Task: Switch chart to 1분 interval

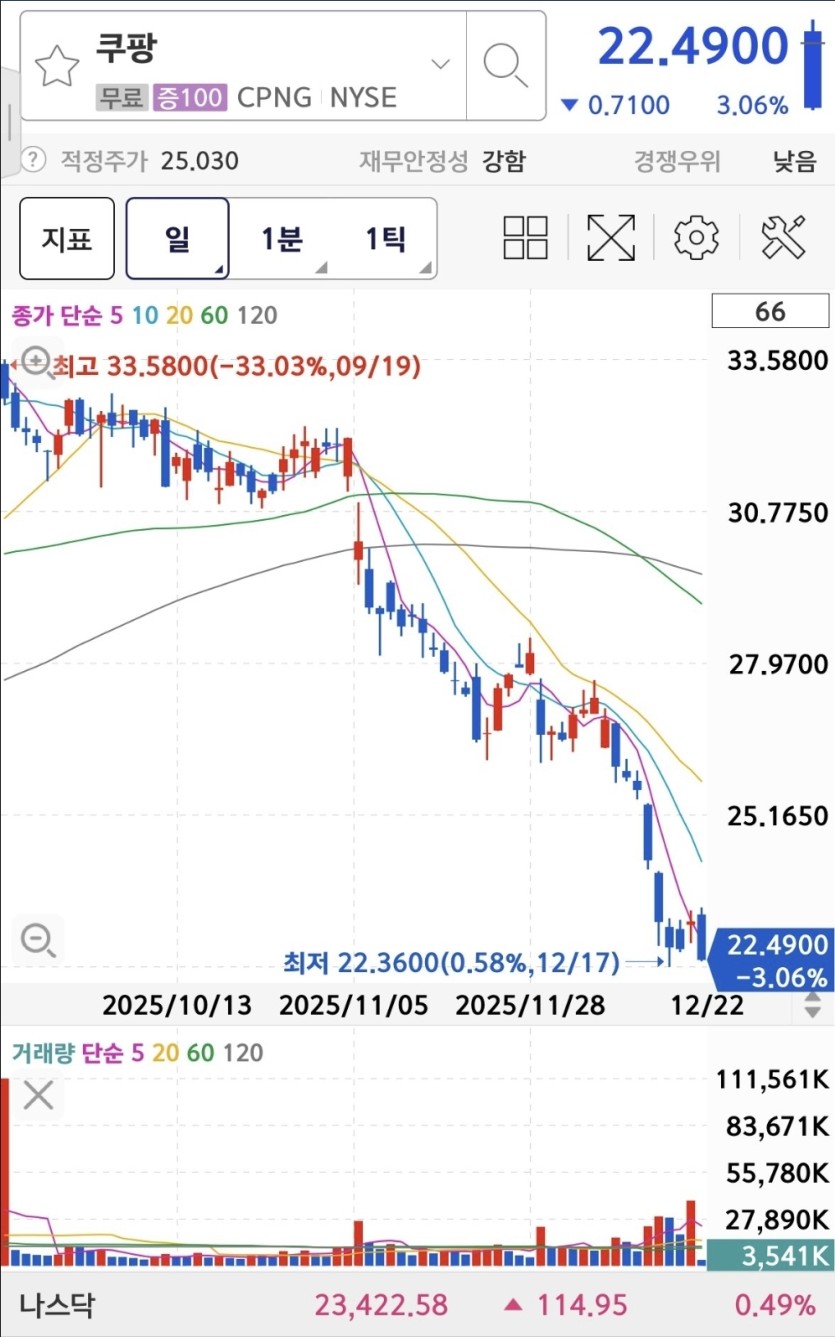Action: (282, 239)
